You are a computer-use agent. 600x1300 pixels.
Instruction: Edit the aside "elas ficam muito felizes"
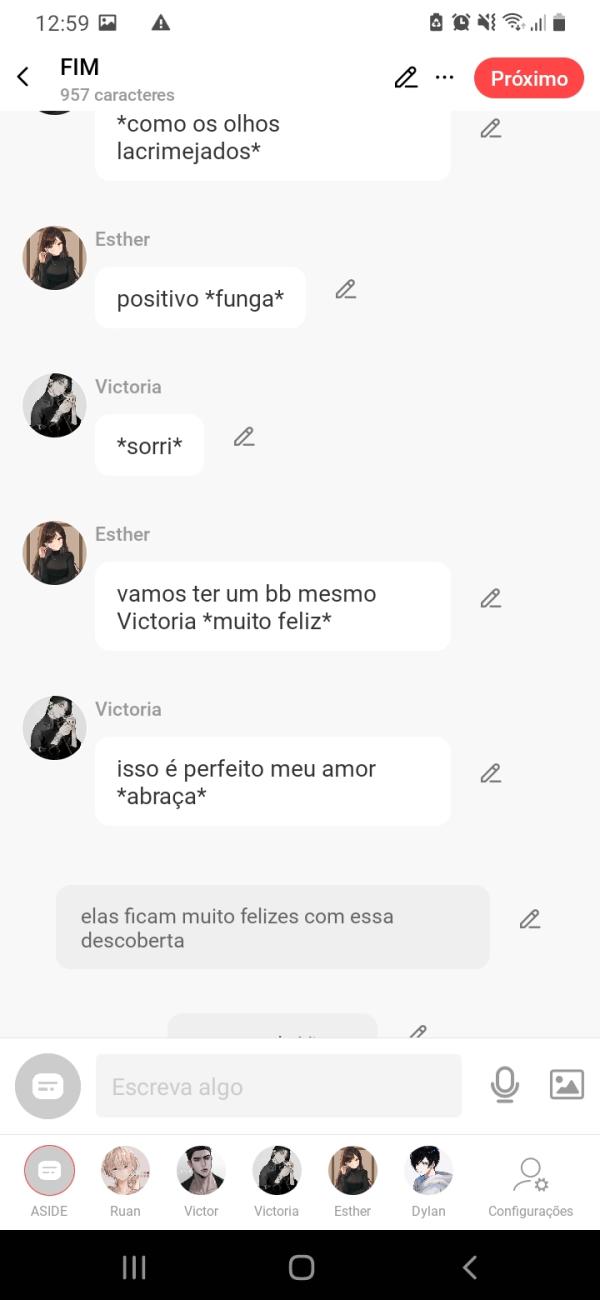tap(530, 919)
